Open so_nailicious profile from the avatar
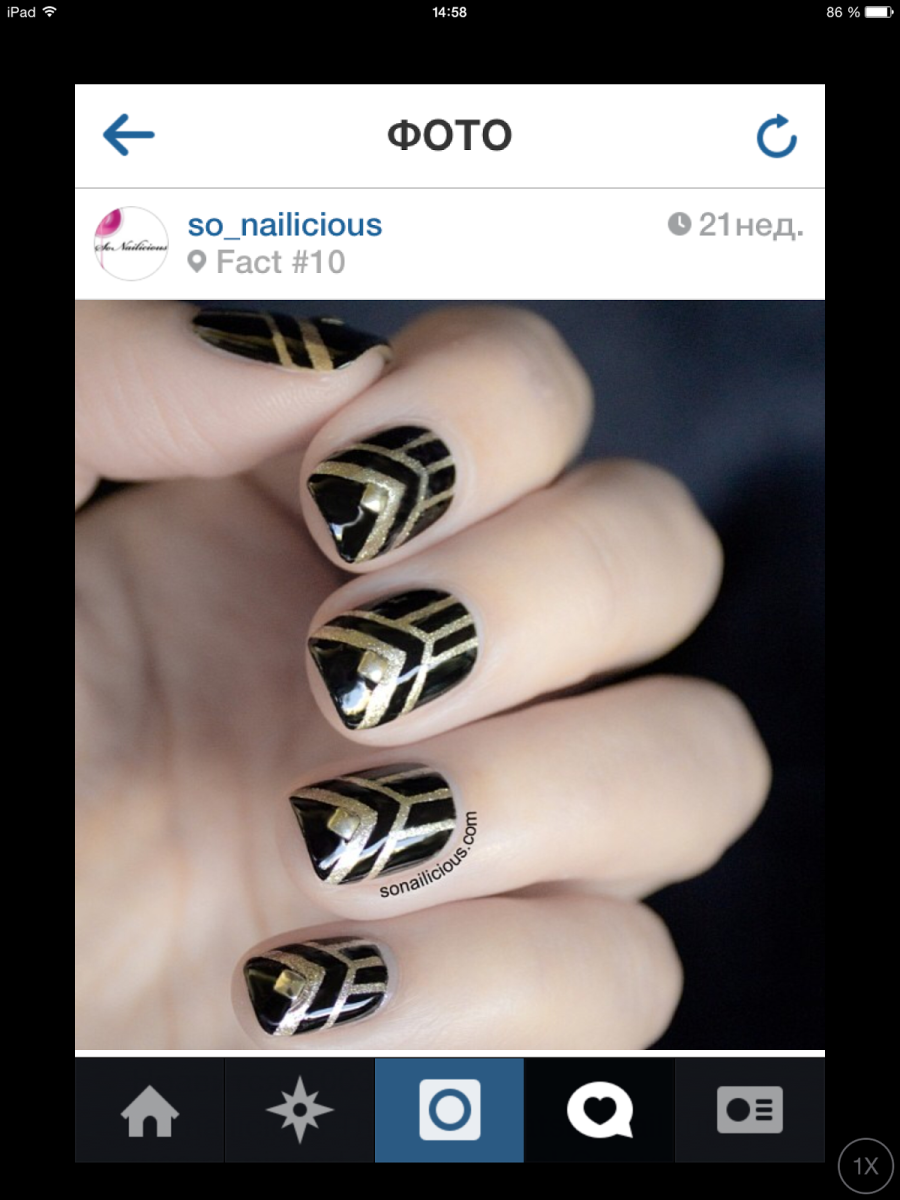 [131, 243]
